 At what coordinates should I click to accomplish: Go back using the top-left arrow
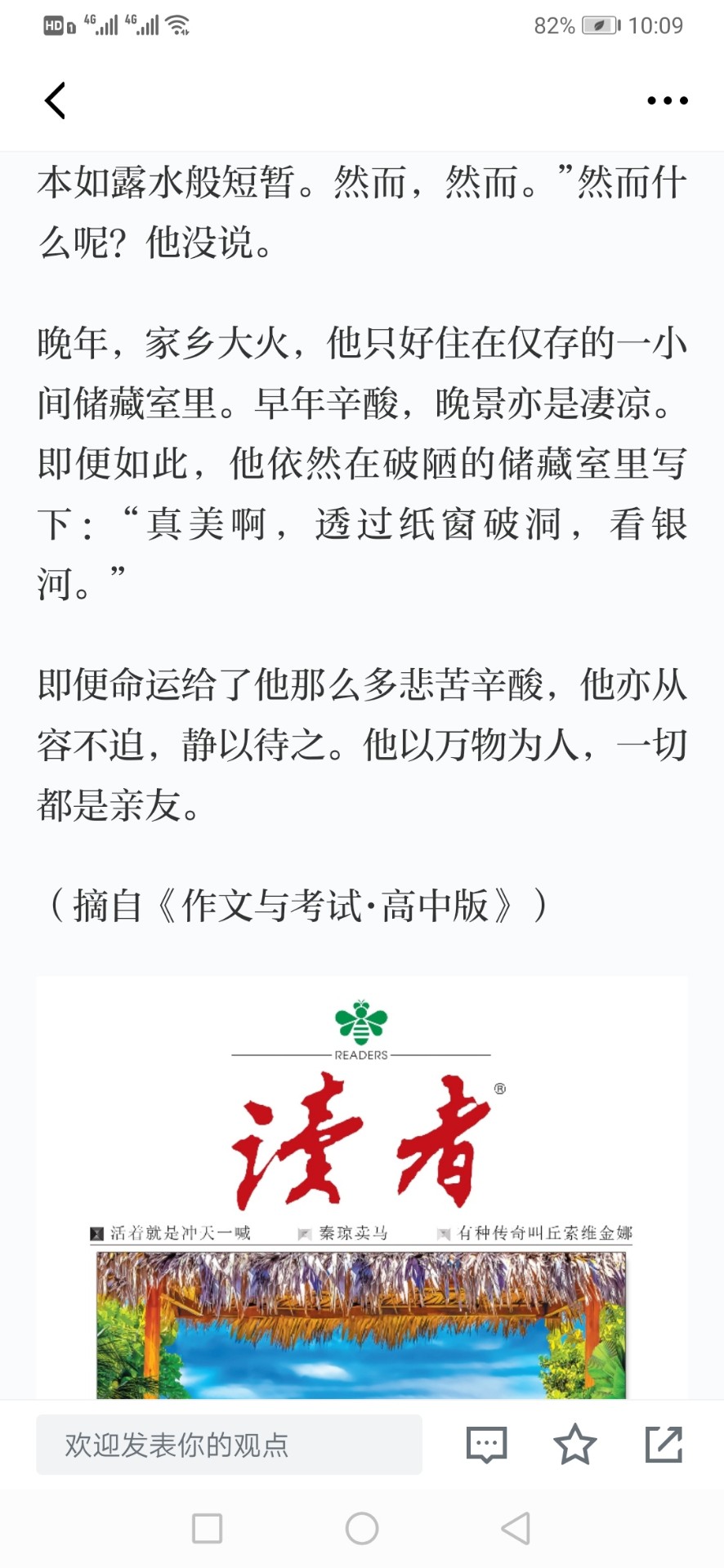coord(55,101)
